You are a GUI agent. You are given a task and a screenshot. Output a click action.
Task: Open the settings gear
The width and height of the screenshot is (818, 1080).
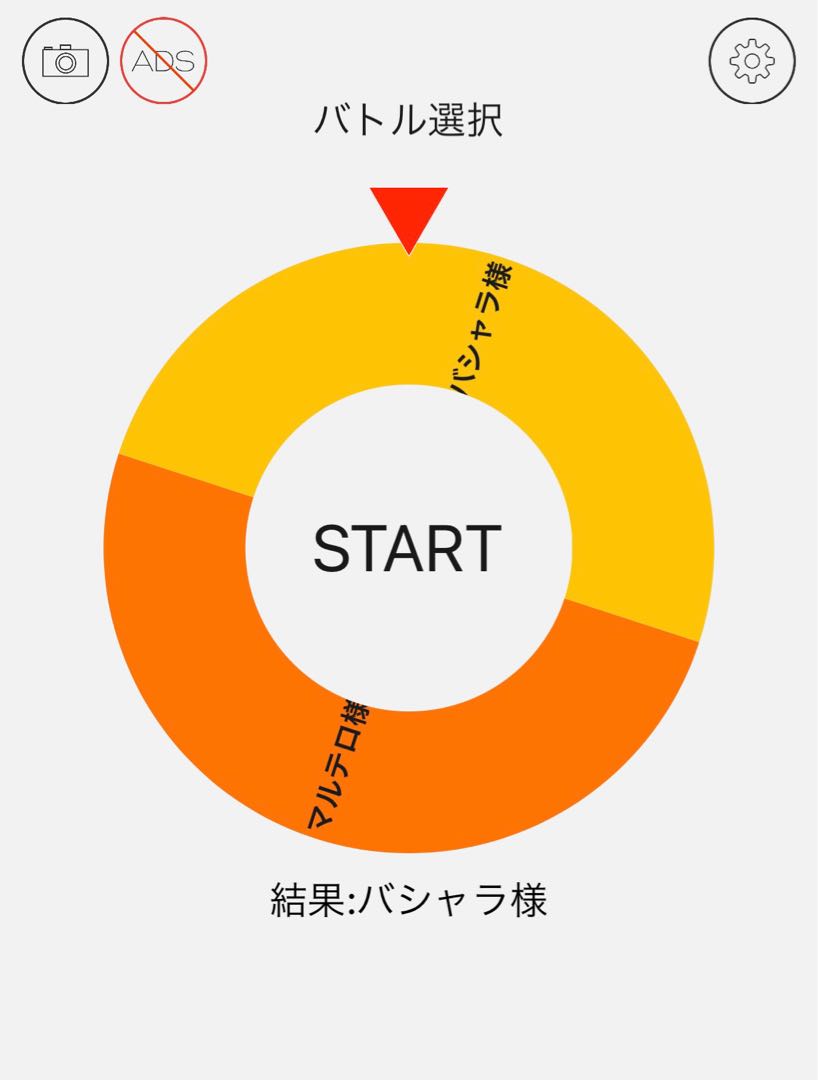[x=752, y=61]
